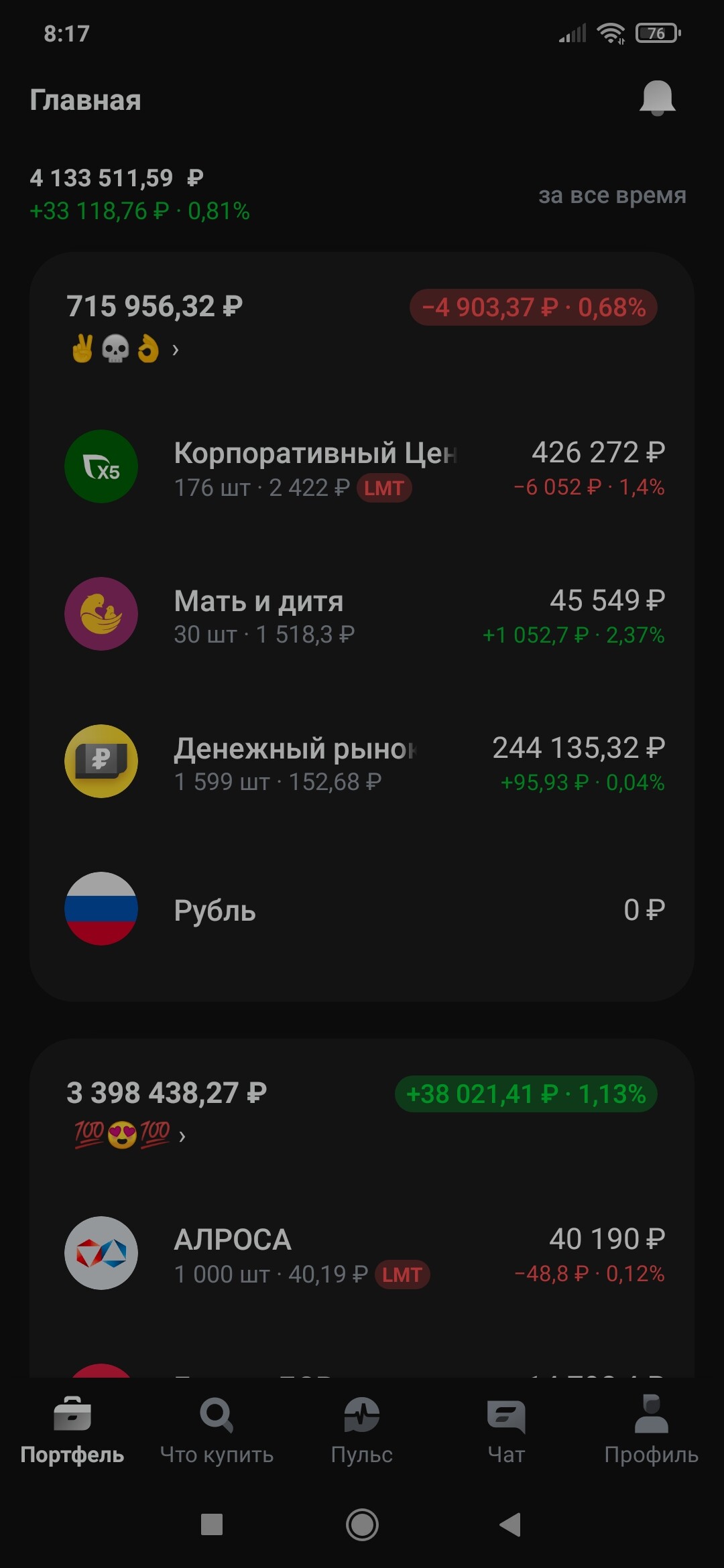The height and width of the screenshot is (1568, 724).
Task: Expand the first portfolio via its chevron
Action: coord(175,350)
